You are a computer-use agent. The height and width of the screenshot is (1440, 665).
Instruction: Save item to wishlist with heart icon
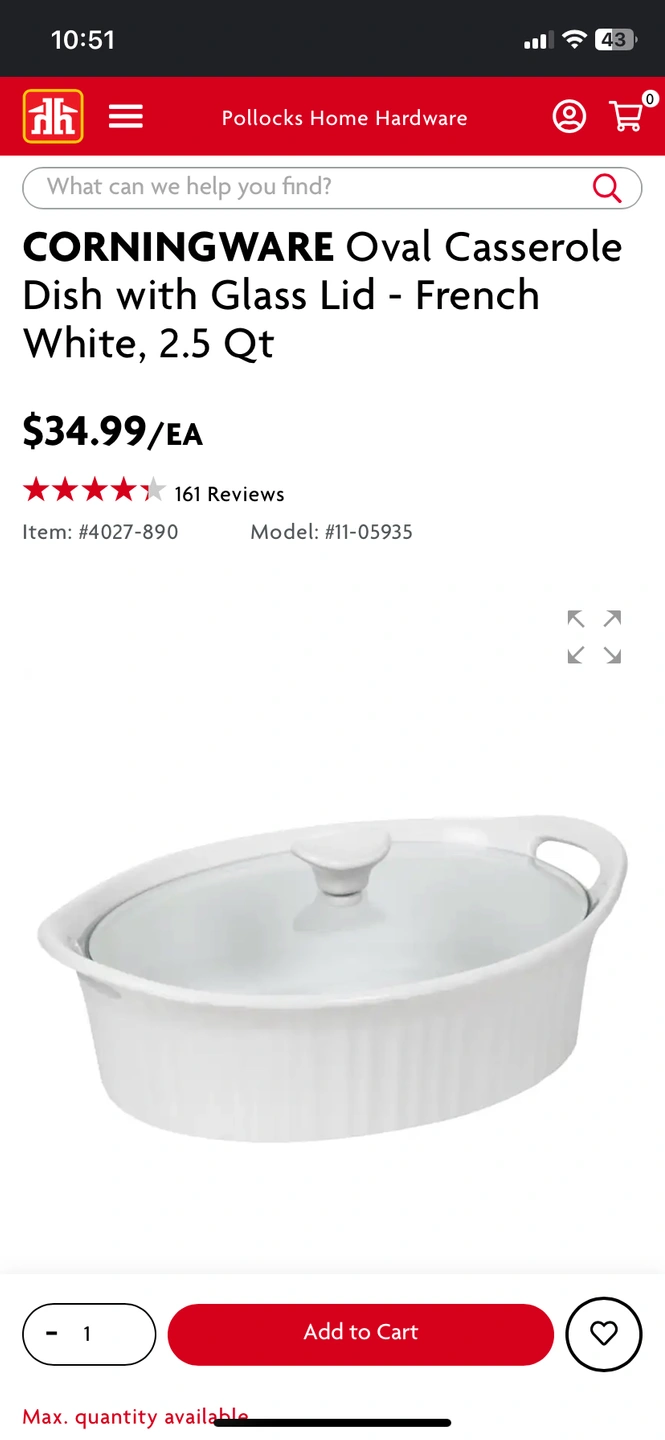[603, 1333]
